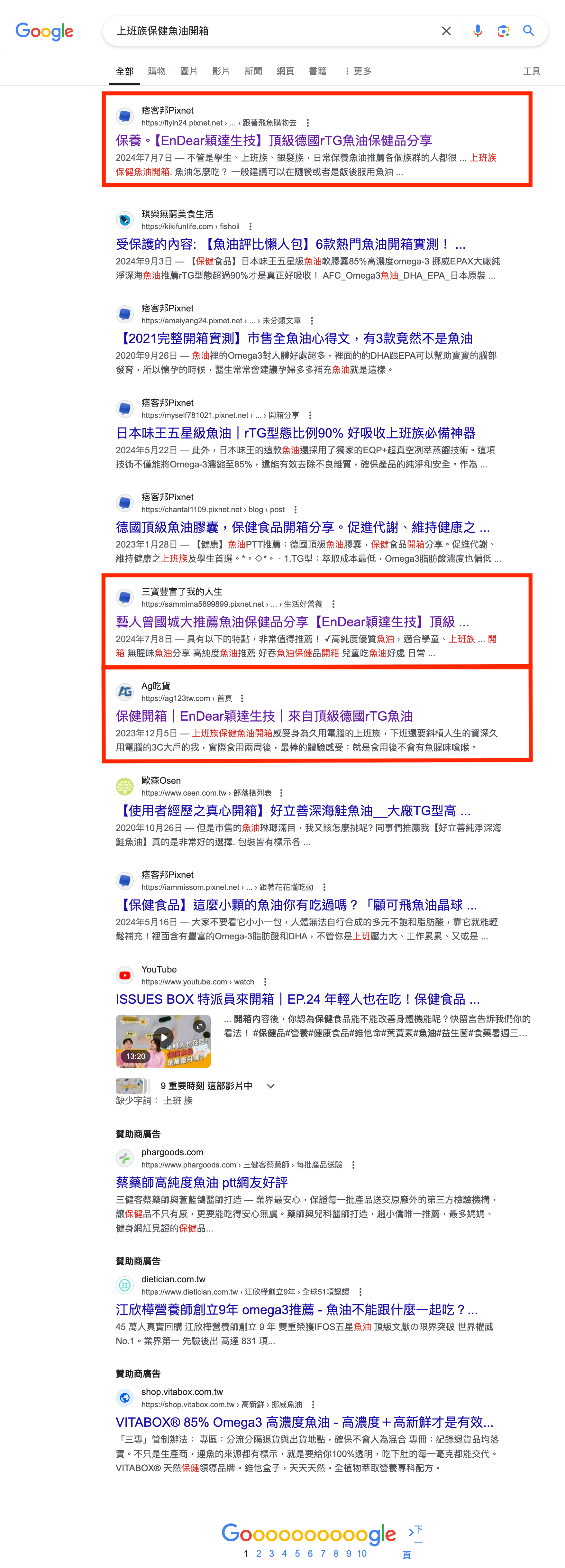
Task: Open the 工具 search tools
Action: tap(531, 71)
